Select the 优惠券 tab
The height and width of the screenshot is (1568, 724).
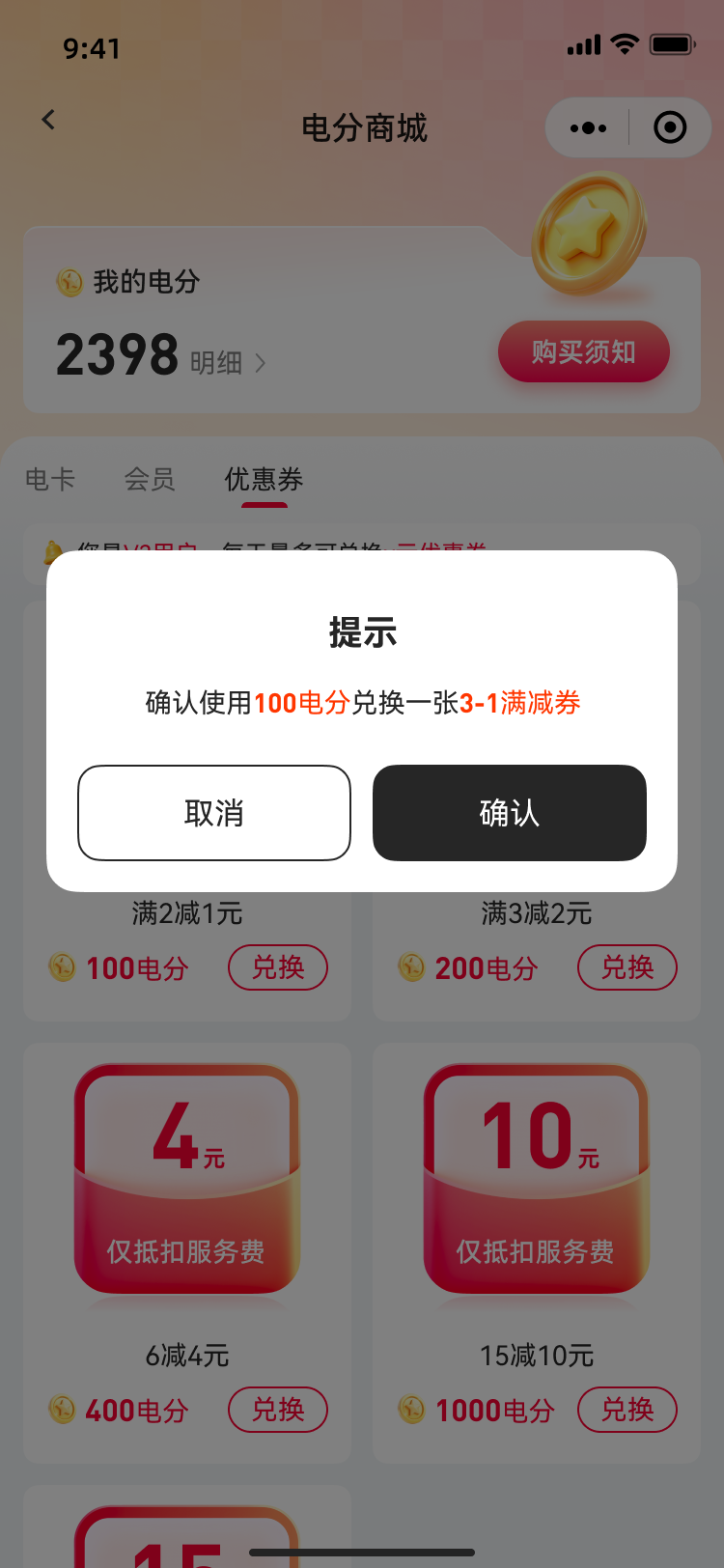click(263, 480)
